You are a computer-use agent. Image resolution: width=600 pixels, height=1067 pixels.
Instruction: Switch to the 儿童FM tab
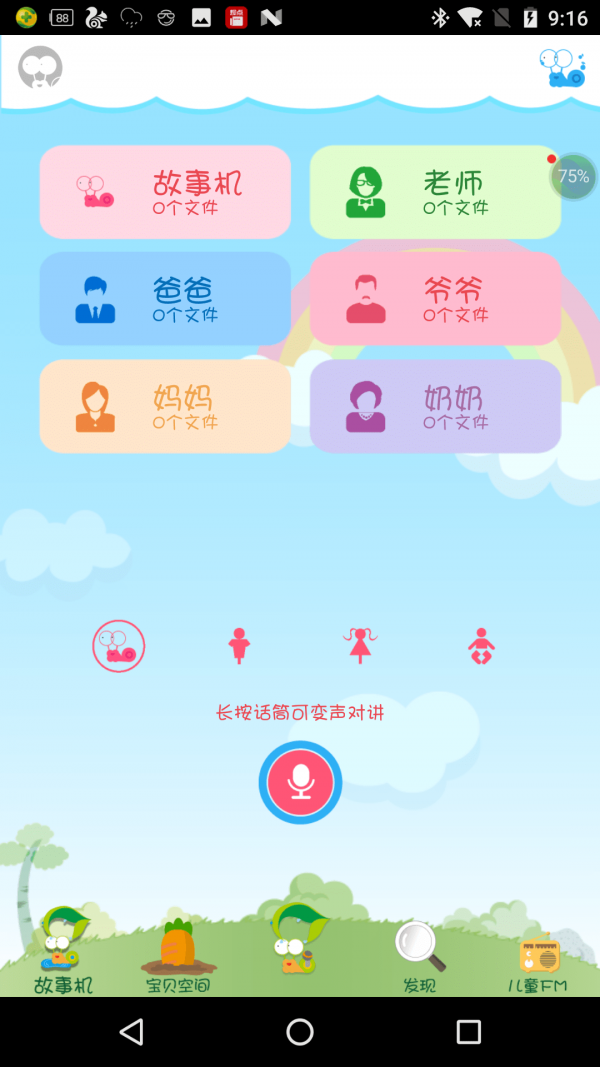pyautogui.click(x=538, y=962)
